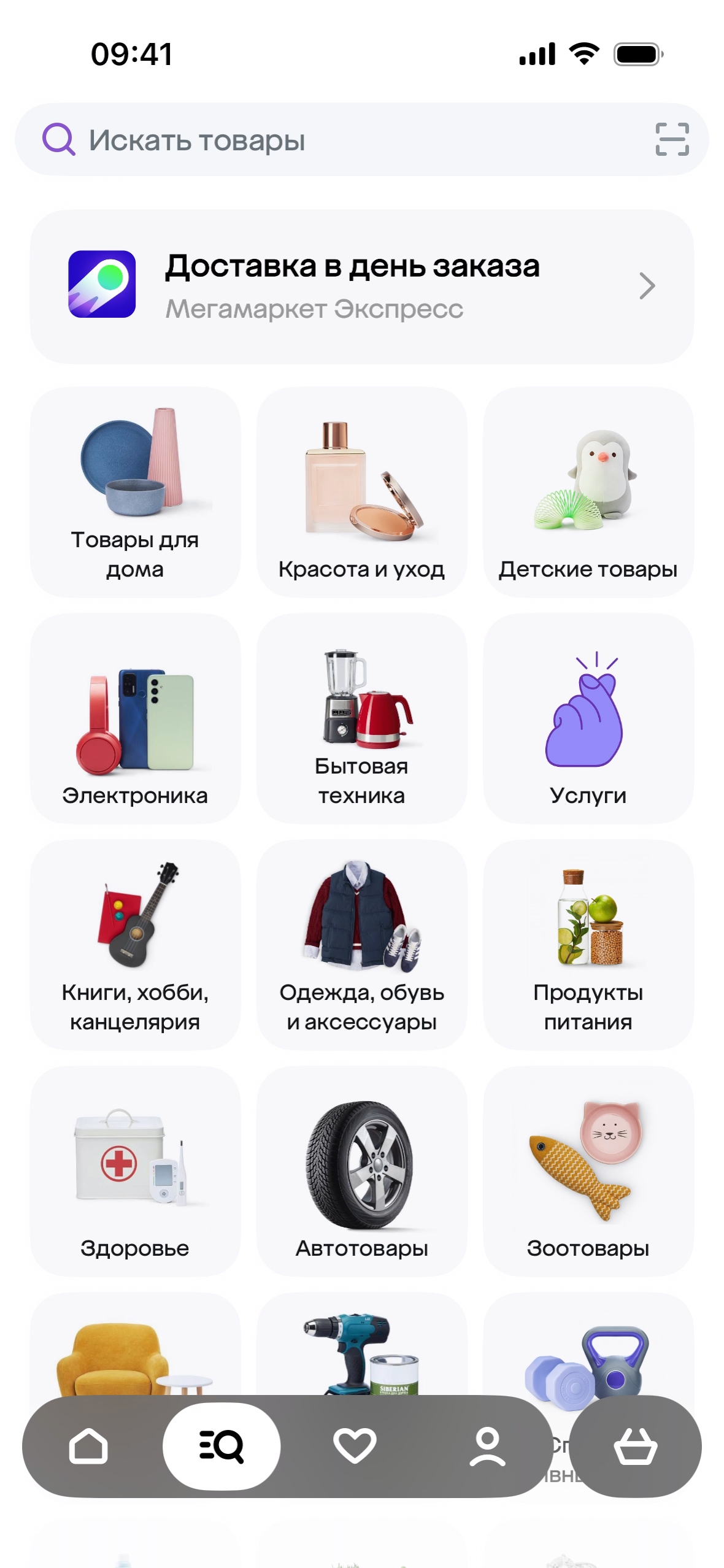
Task: Open the shopping basket
Action: (636, 1447)
